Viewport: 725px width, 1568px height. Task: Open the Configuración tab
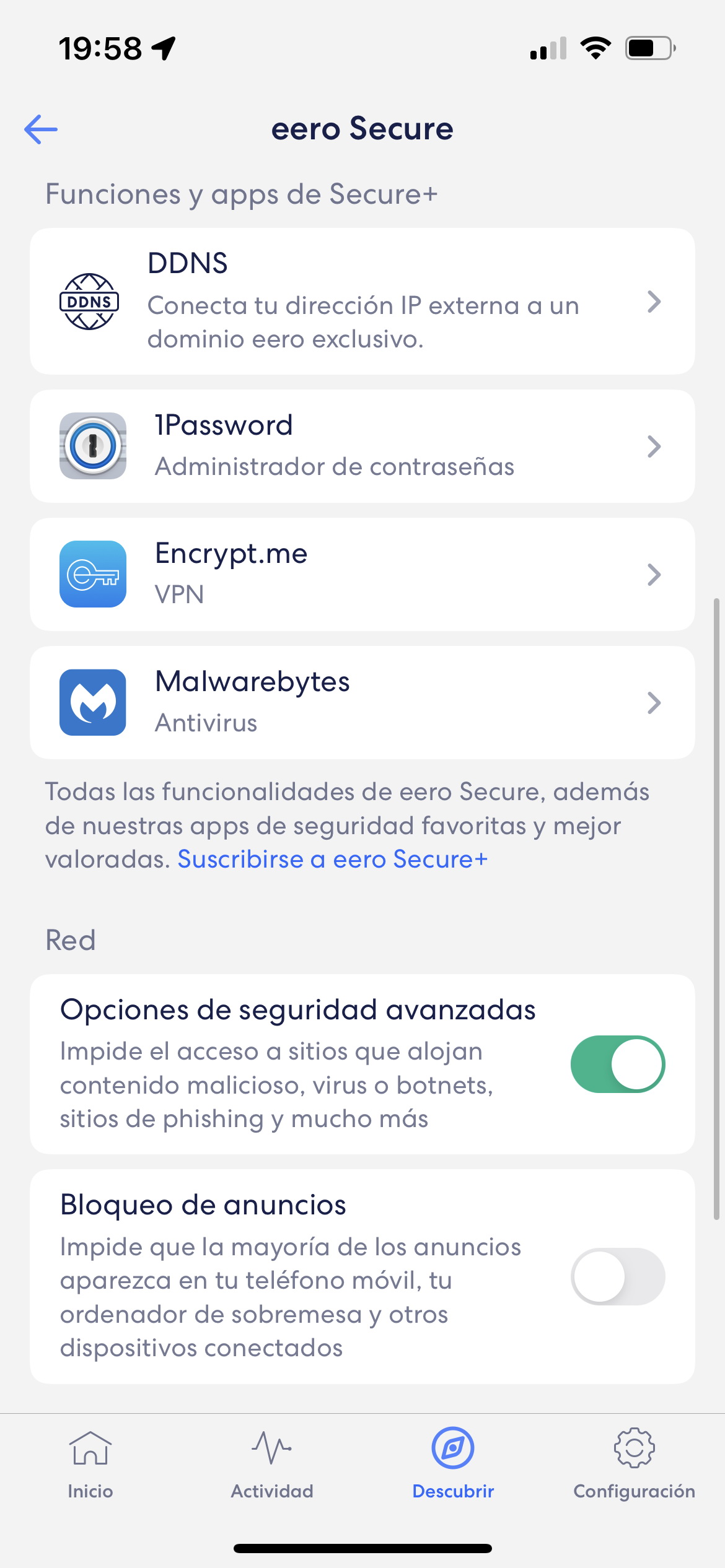[634, 1465]
